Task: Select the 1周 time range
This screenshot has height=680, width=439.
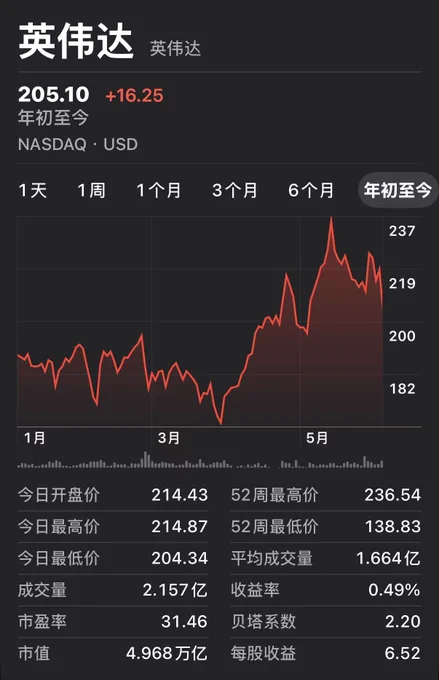Action: [x=92, y=190]
